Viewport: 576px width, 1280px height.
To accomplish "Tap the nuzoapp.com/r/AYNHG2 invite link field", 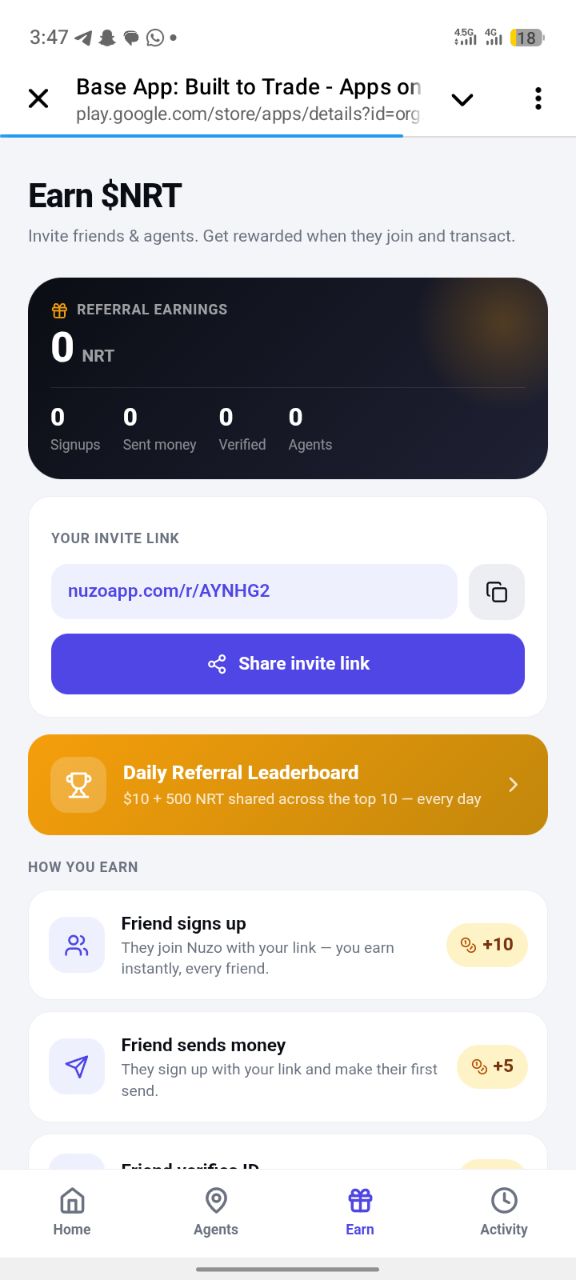I will [254, 591].
